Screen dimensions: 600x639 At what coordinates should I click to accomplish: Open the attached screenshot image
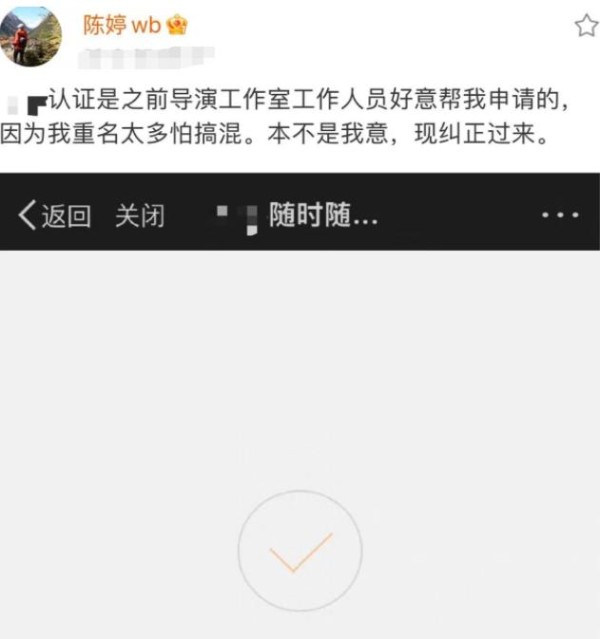(x=300, y=420)
